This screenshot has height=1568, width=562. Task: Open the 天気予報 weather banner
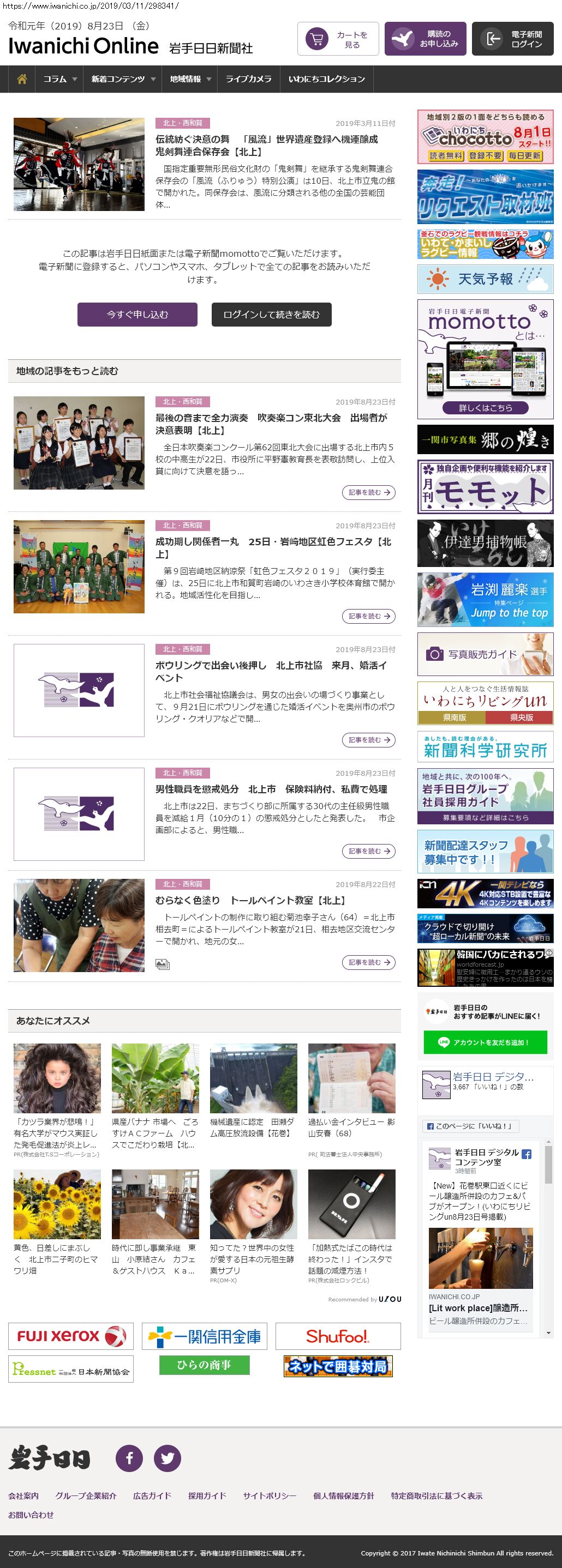(x=485, y=279)
